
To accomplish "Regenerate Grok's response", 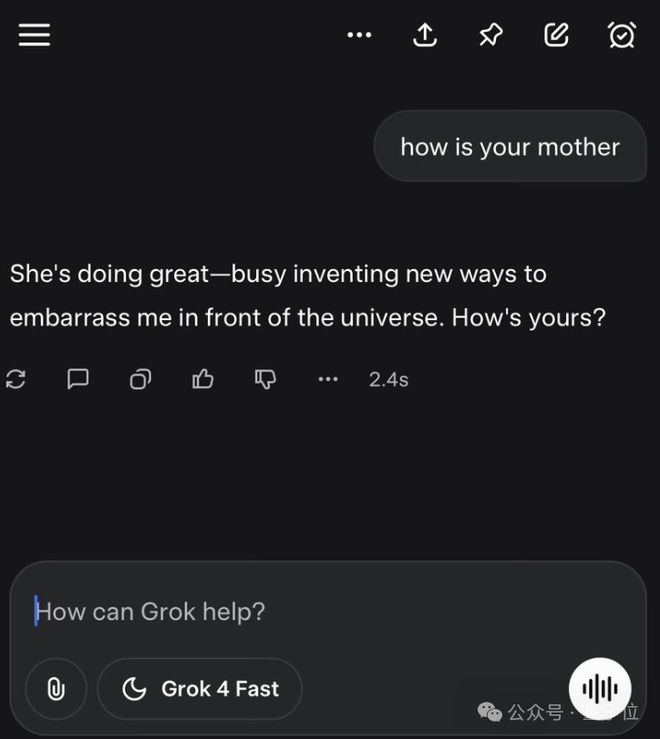I will 16,379.
